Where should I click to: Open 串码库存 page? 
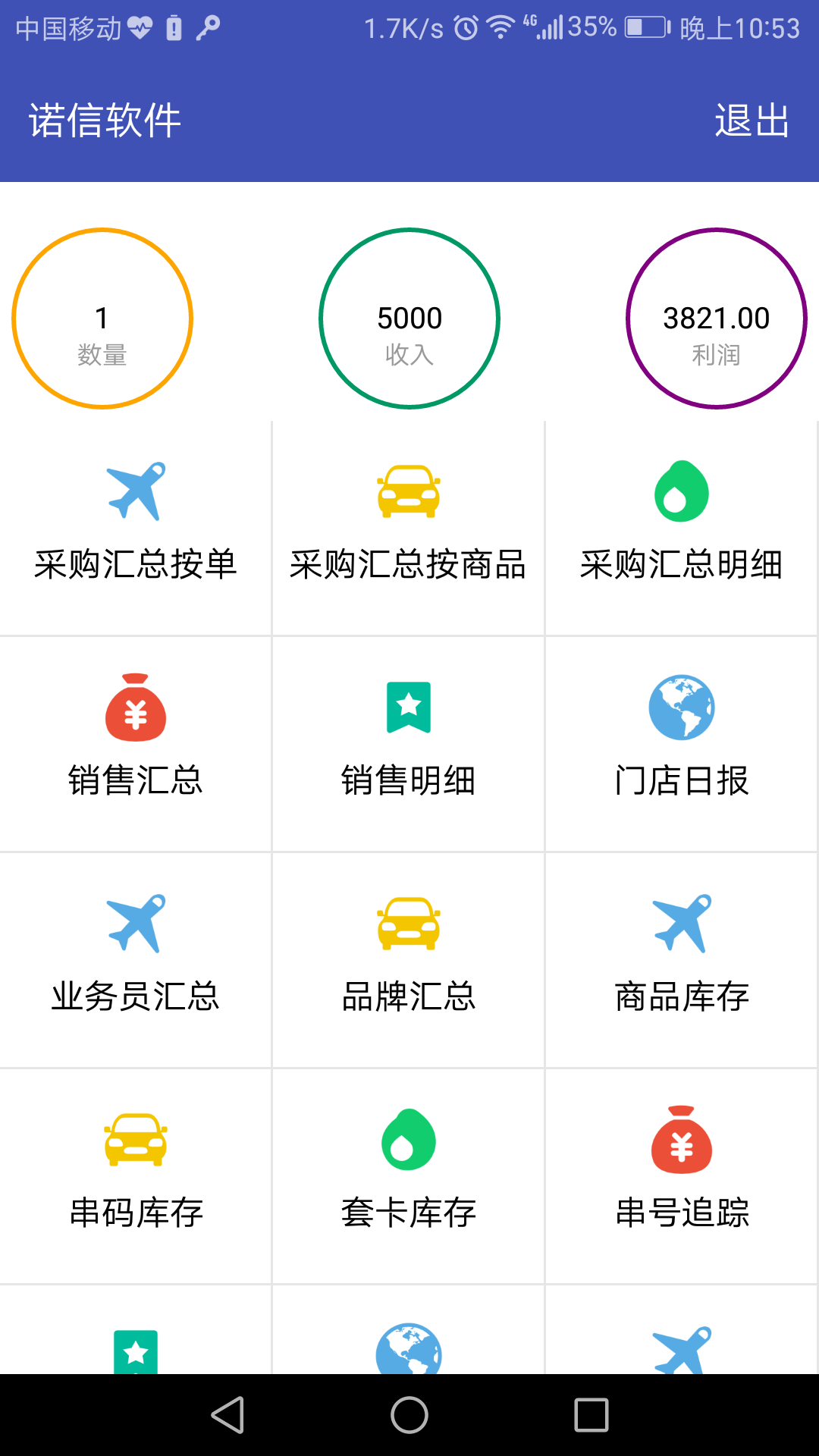pos(136,1177)
